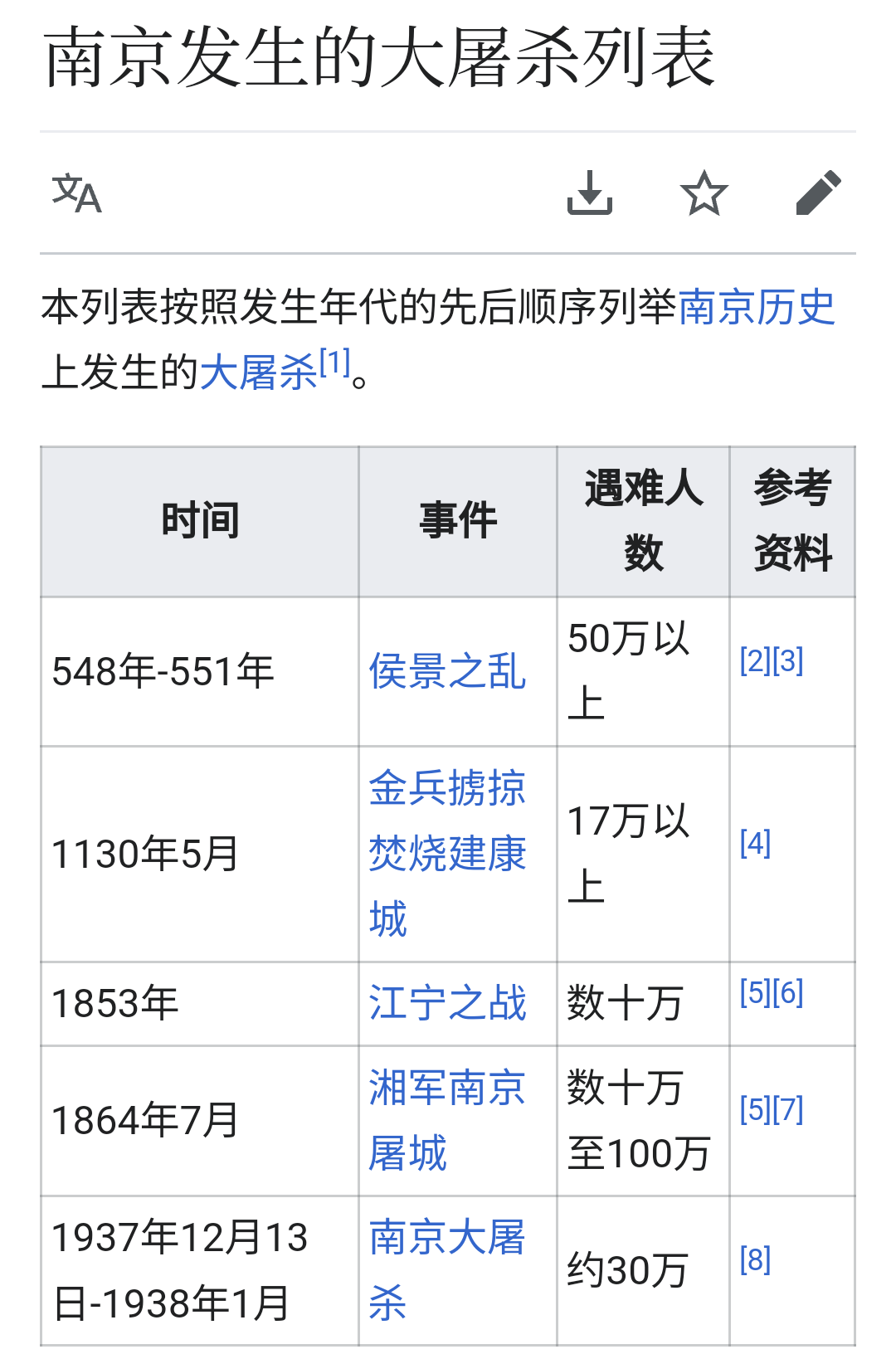896x1354 pixels.
Task: Open the language selection icon
Action: [x=76, y=193]
